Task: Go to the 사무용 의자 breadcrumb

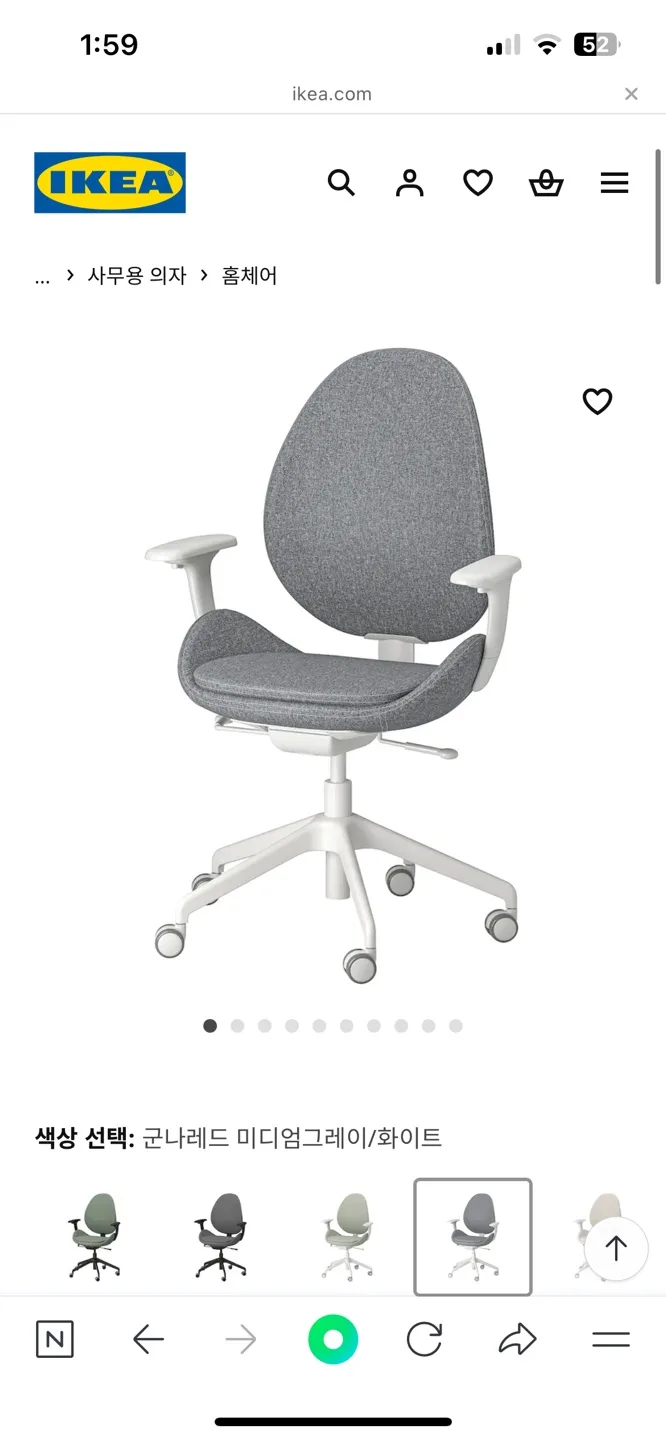Action: pos(137,276)
